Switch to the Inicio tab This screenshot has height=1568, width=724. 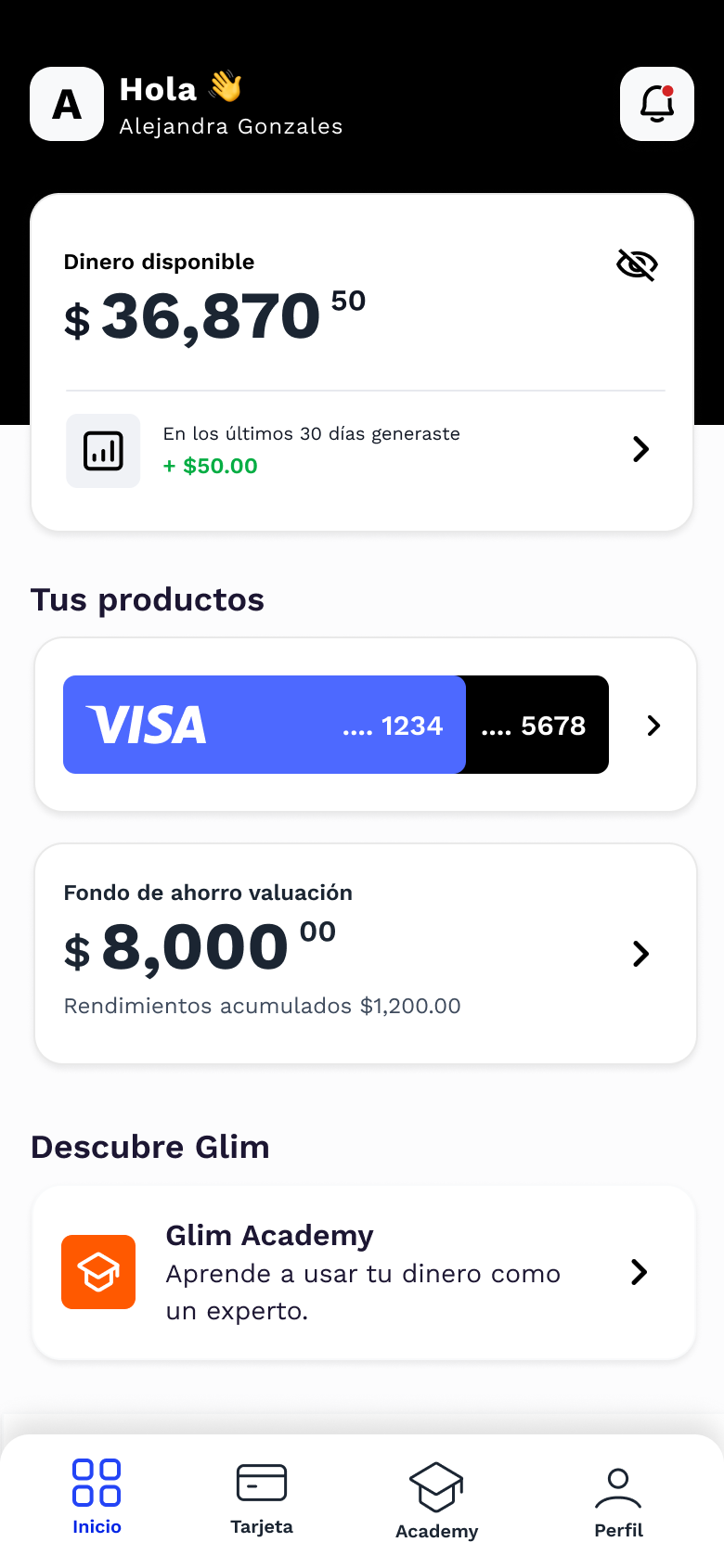pyautogui.click(x=97, y=1496)
